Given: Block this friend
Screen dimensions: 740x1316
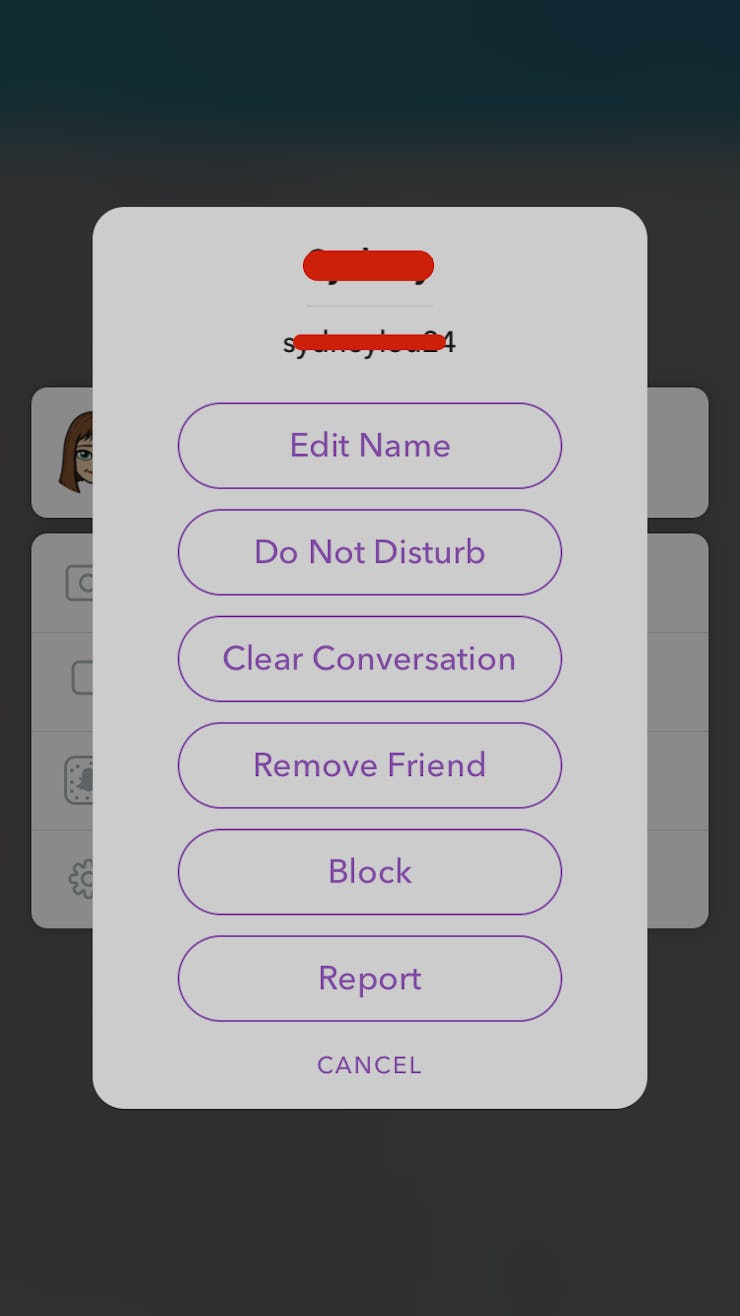Looking at the screenshot, I should pos(370,872).
